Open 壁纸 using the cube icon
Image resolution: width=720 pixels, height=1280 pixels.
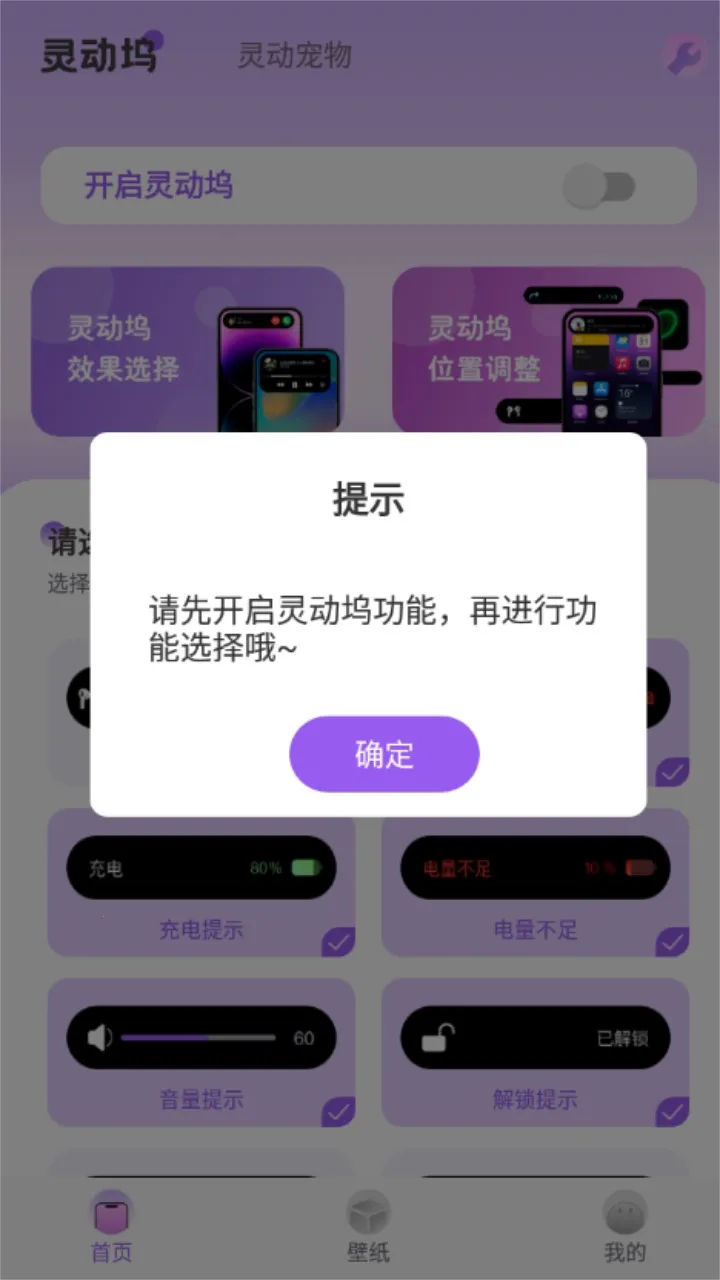tap(369, 1212)
